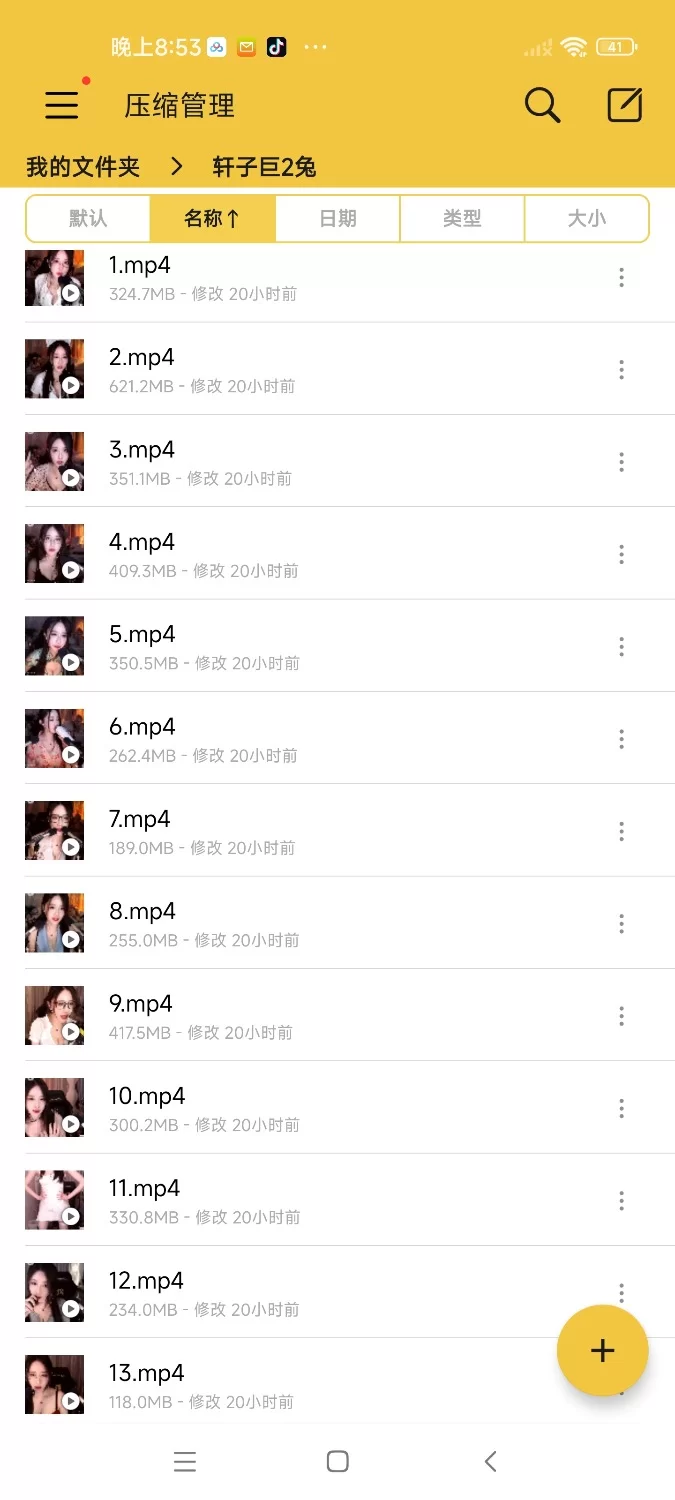Sort files by 日期
The image size is (675, 1500).
pos(338,218)
